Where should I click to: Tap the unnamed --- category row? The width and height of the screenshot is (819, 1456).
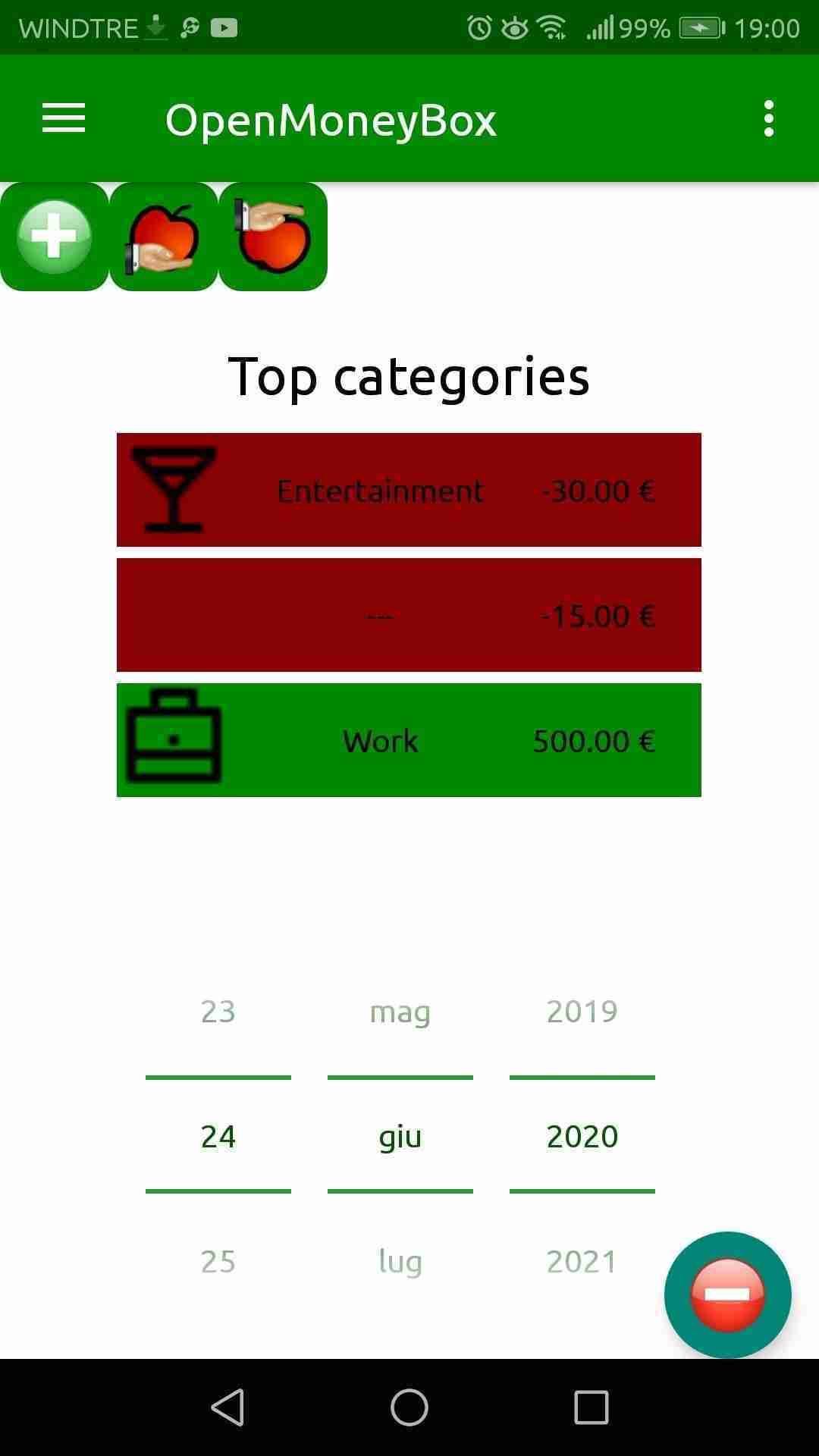409,615
